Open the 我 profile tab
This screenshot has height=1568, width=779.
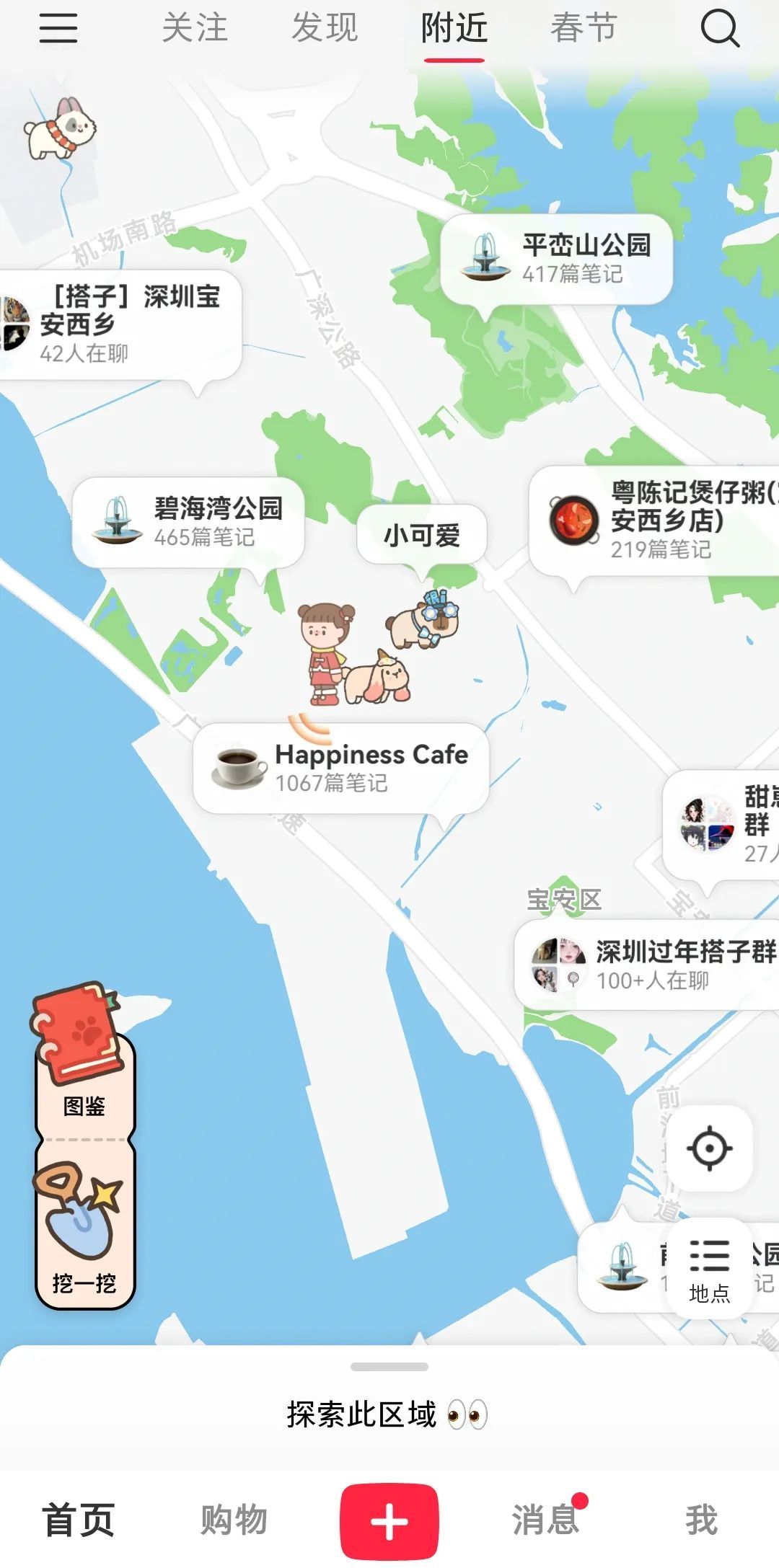tap(701, 1520)
